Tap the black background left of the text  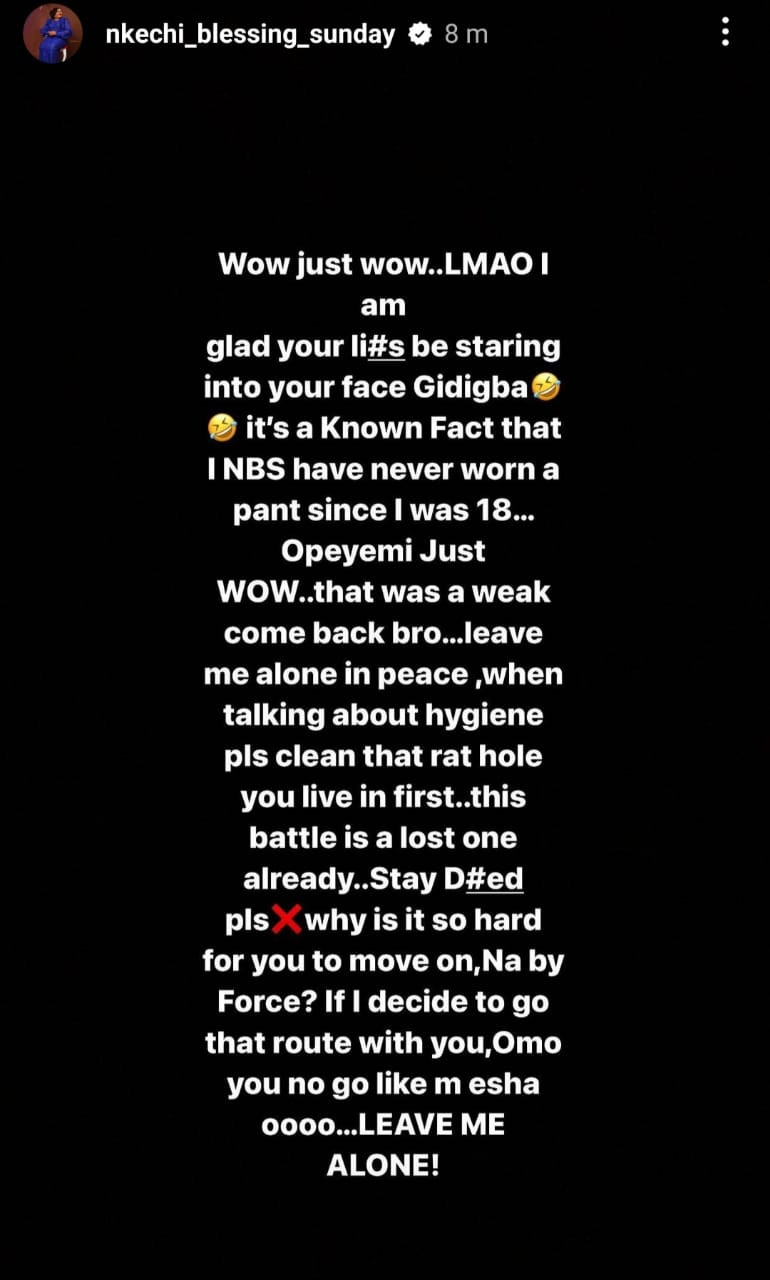click(x=90, y=700)
